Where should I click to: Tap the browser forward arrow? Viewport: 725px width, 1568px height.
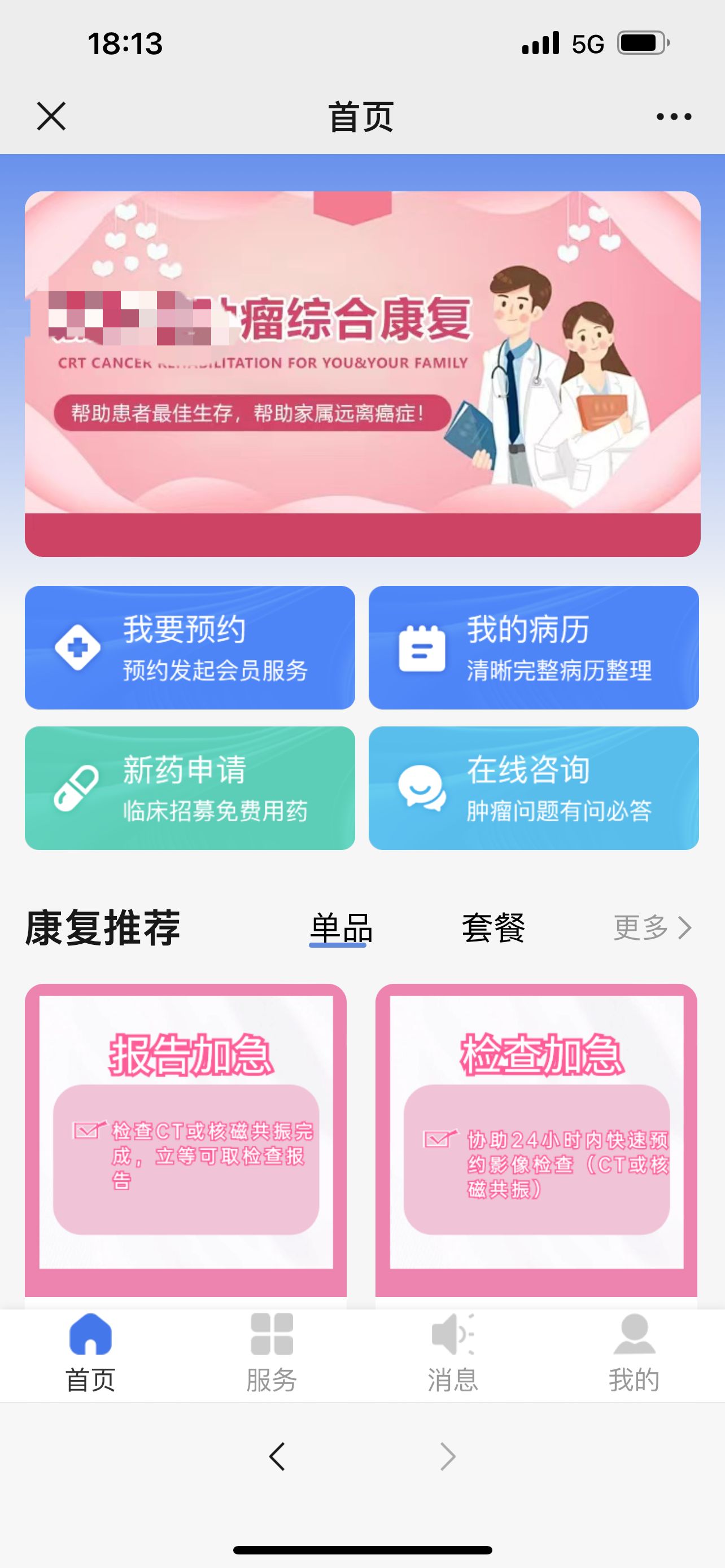[447, 1457]
